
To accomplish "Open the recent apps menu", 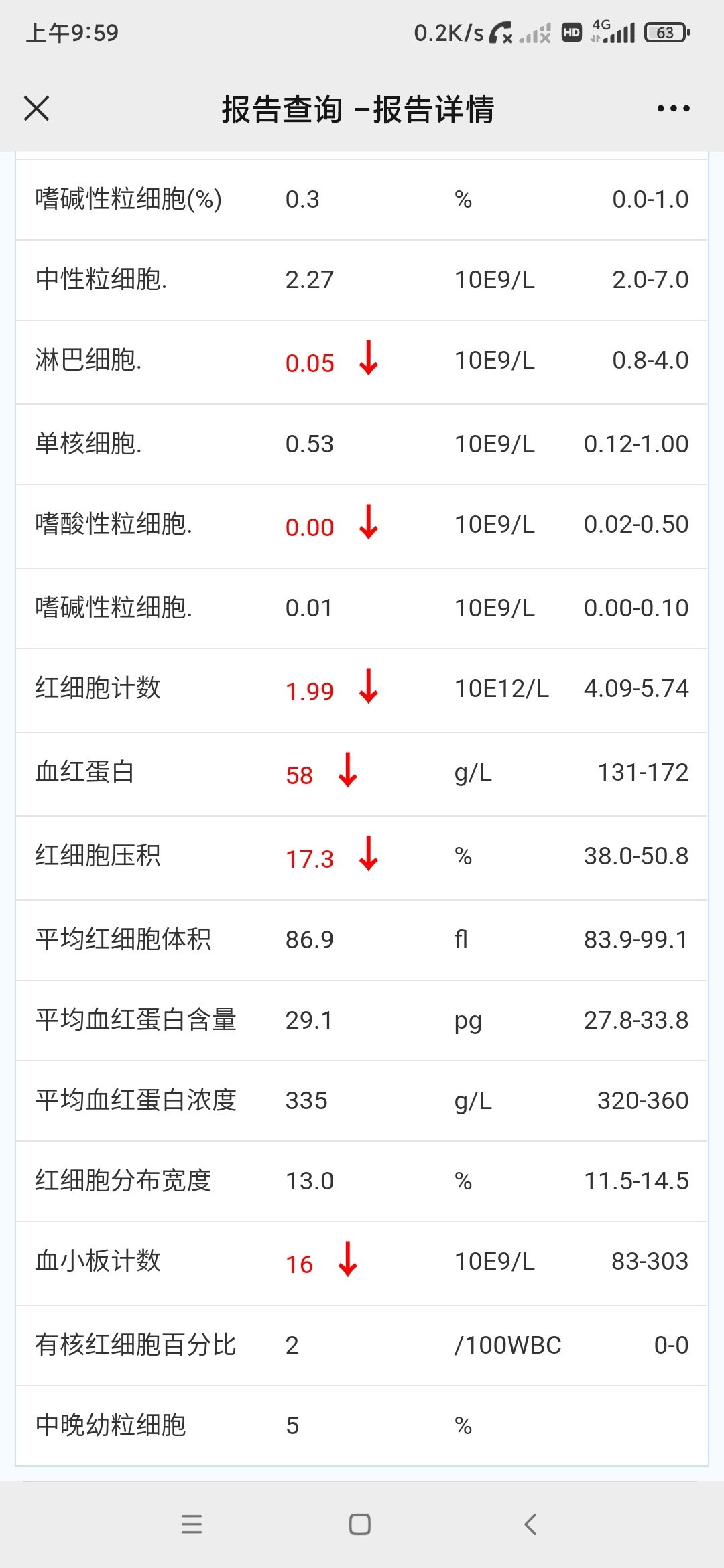I will pos(192,1524).
